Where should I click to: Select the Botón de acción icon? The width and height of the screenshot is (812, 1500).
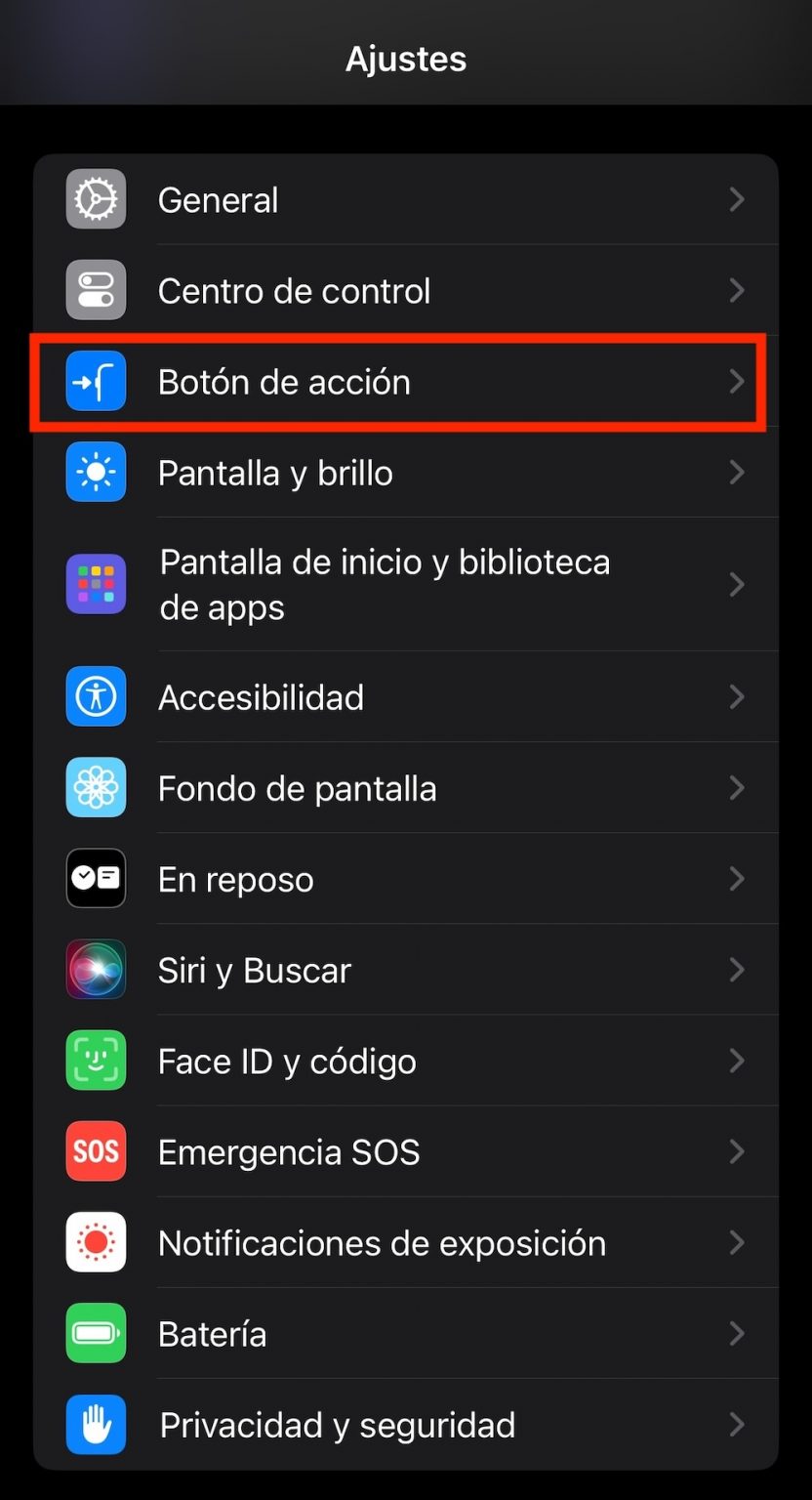(x=95, y=382)
